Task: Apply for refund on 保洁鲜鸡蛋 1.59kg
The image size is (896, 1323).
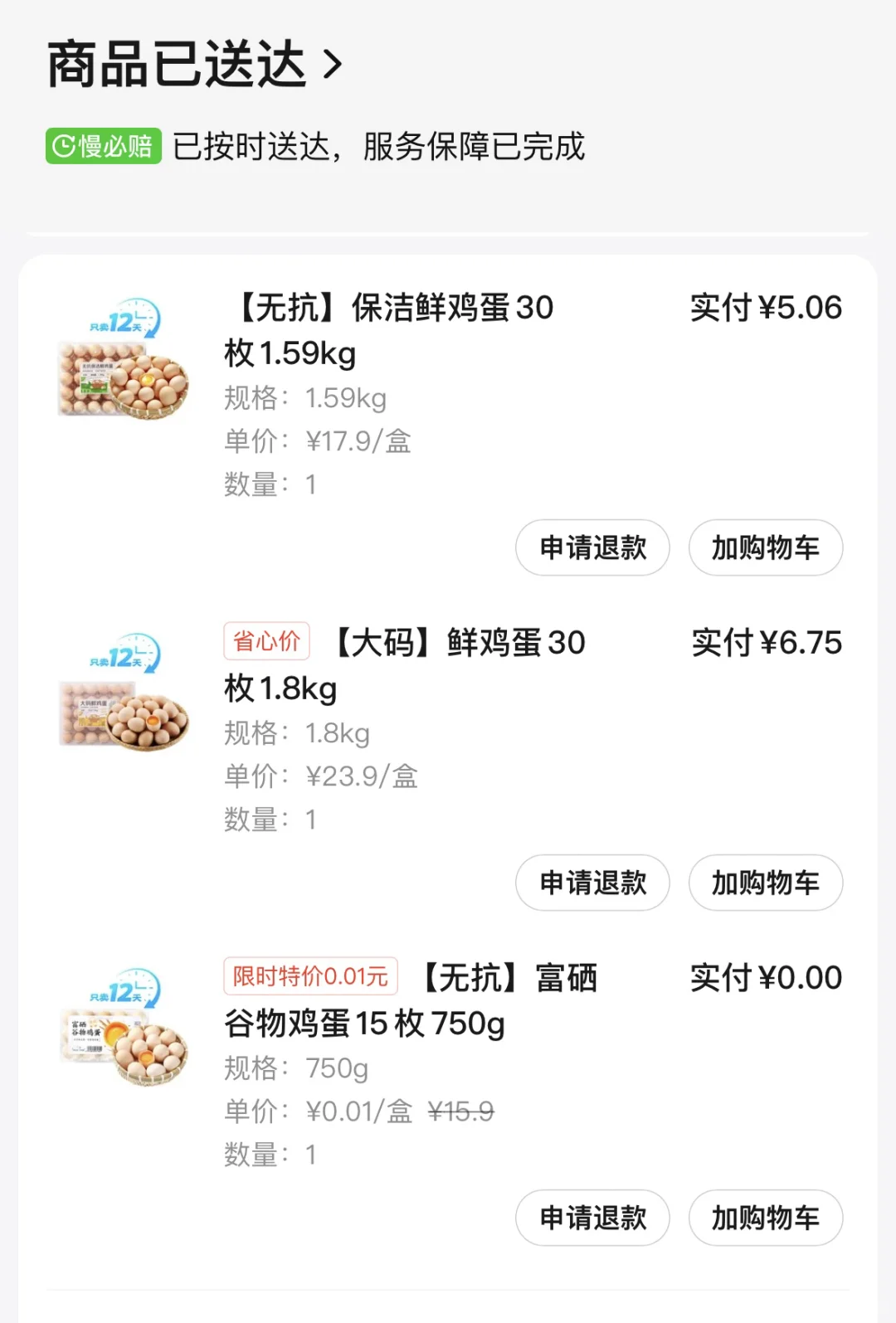Action: [592, 547]
